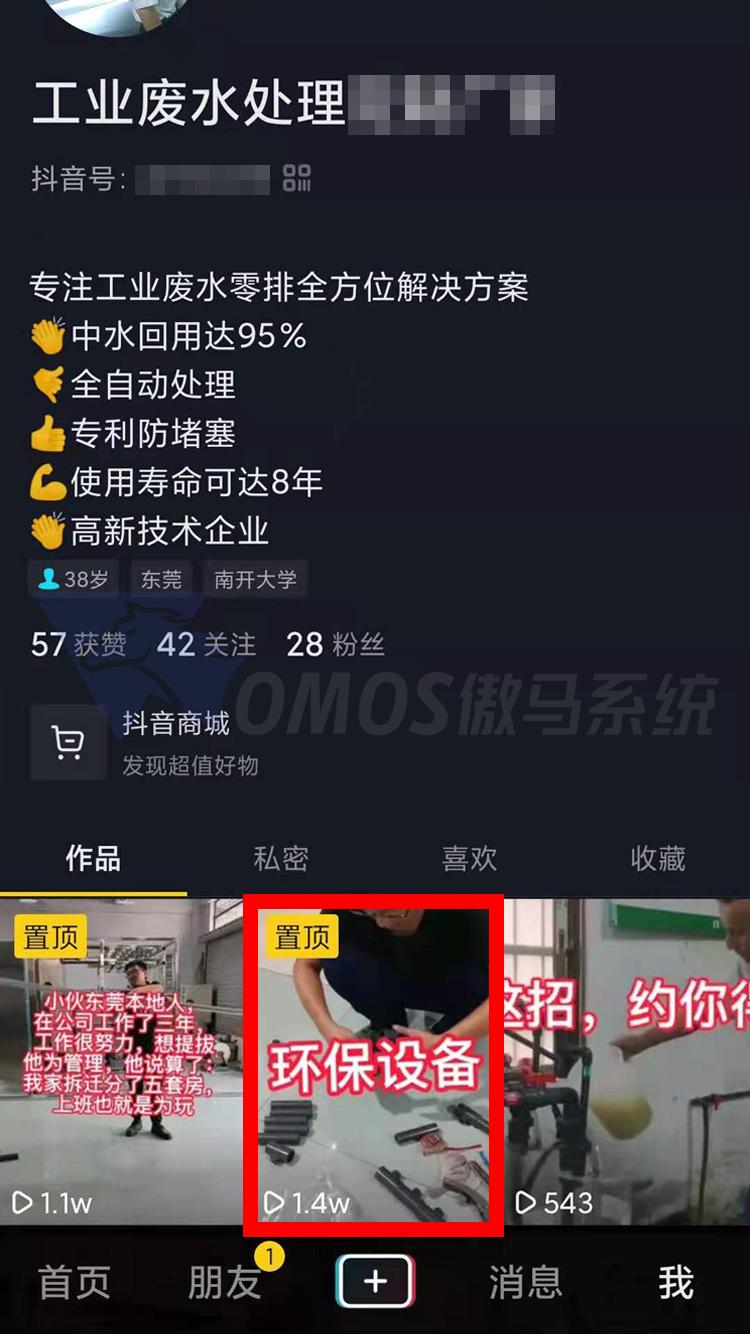Screen dimensions: 750x1334
Task: View the 42 关注 following list
Action: [206, 645]
